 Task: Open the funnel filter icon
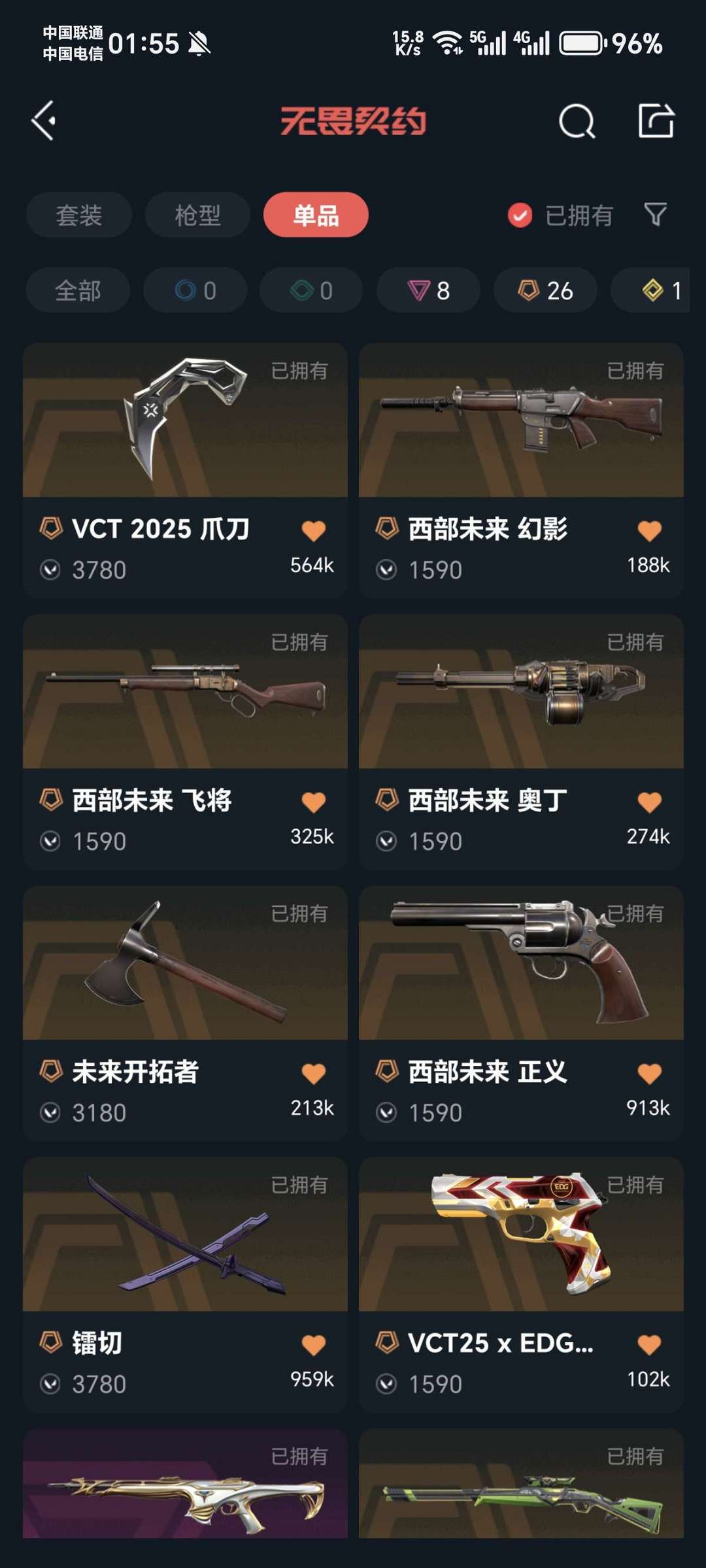click(655, 214)
